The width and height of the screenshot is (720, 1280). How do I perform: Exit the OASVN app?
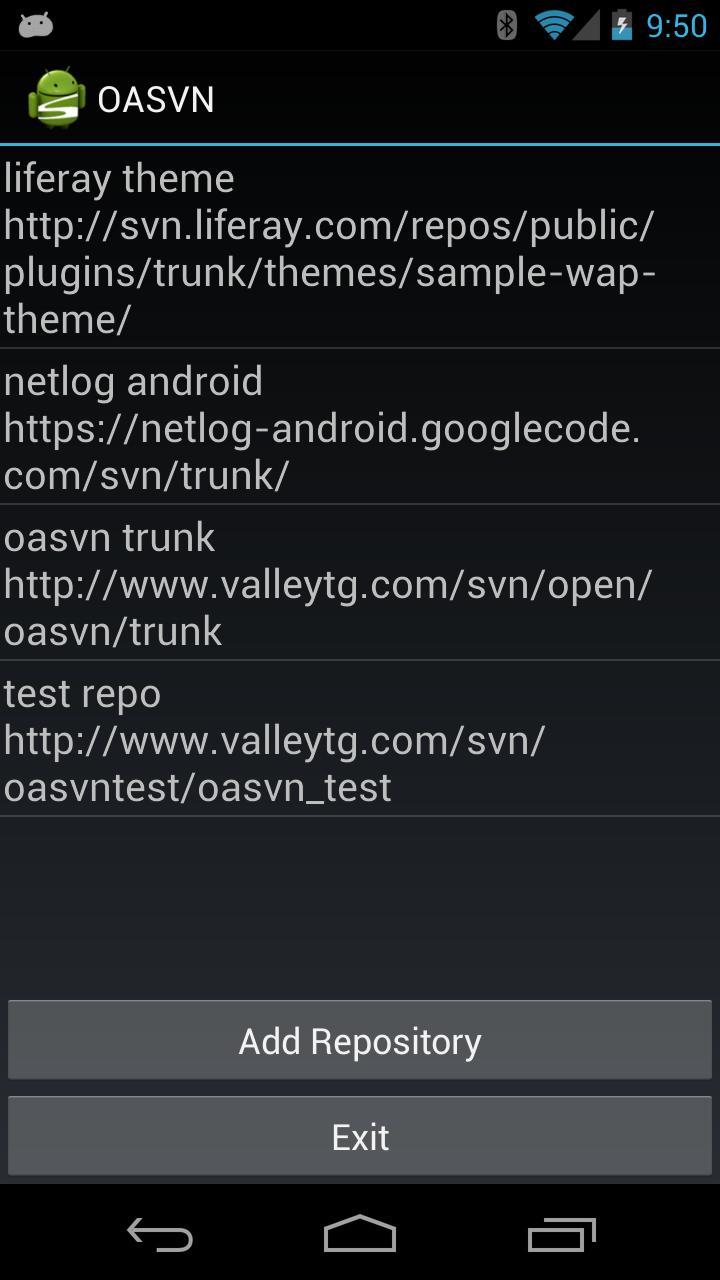tap(360, 1137)
